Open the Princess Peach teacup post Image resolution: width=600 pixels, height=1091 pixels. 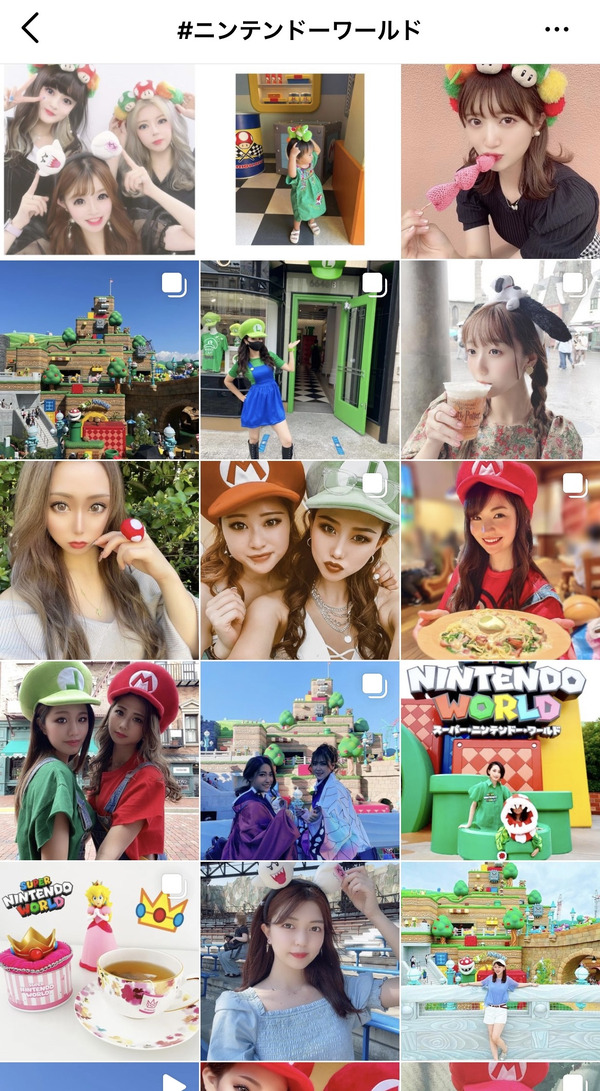tap(99, 961)
